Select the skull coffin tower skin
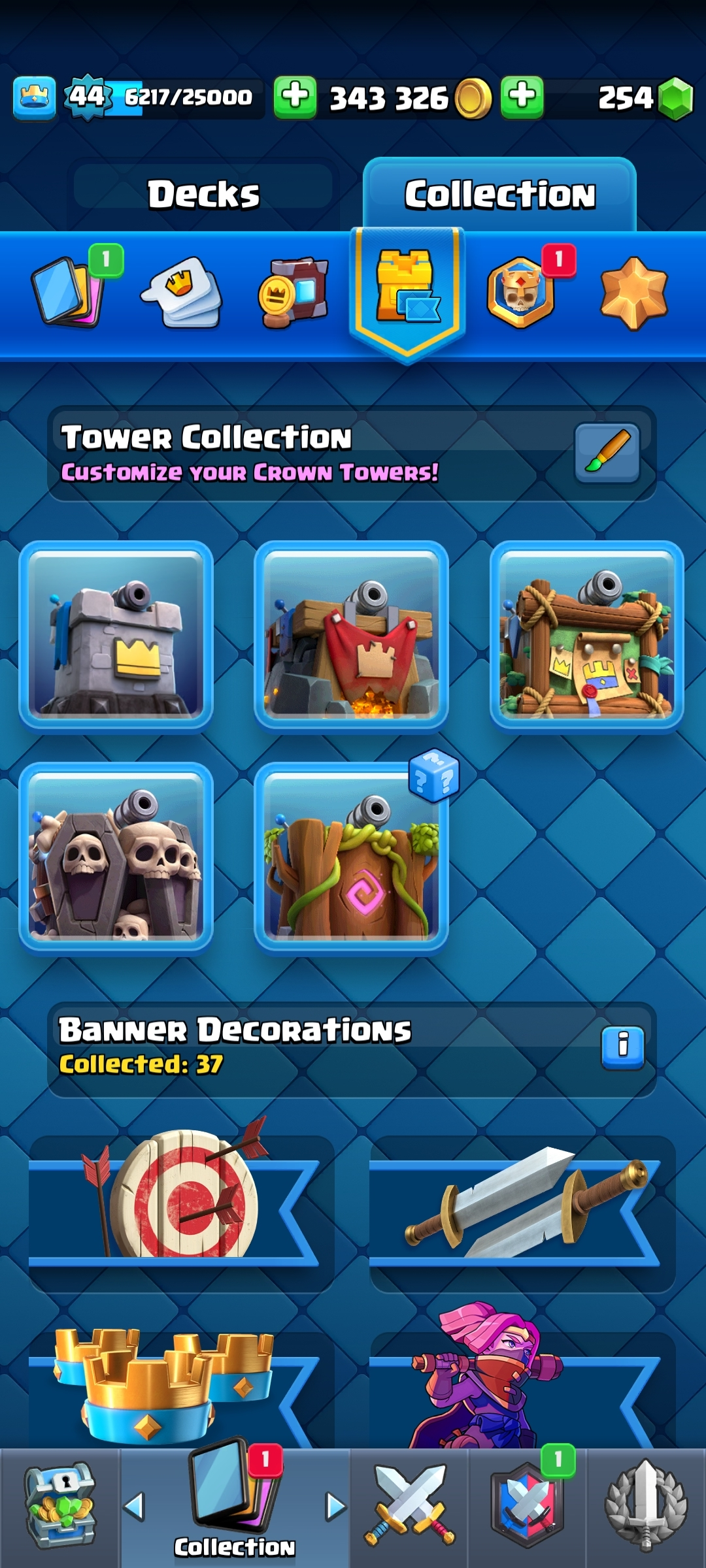The width and height of the screenshot is (706, 1568). point(116,857)
